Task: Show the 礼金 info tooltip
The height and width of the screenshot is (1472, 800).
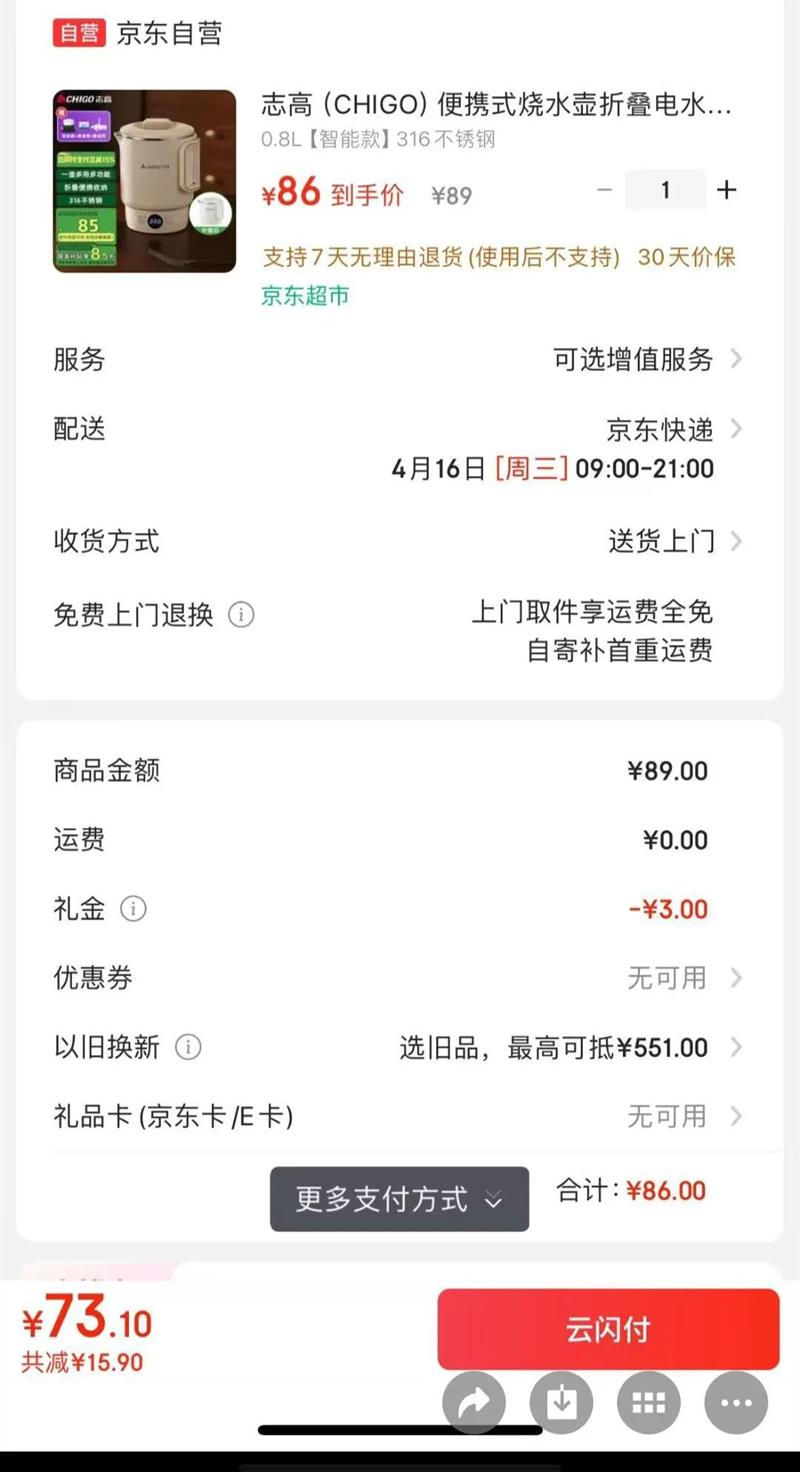Action: point(133,909)
